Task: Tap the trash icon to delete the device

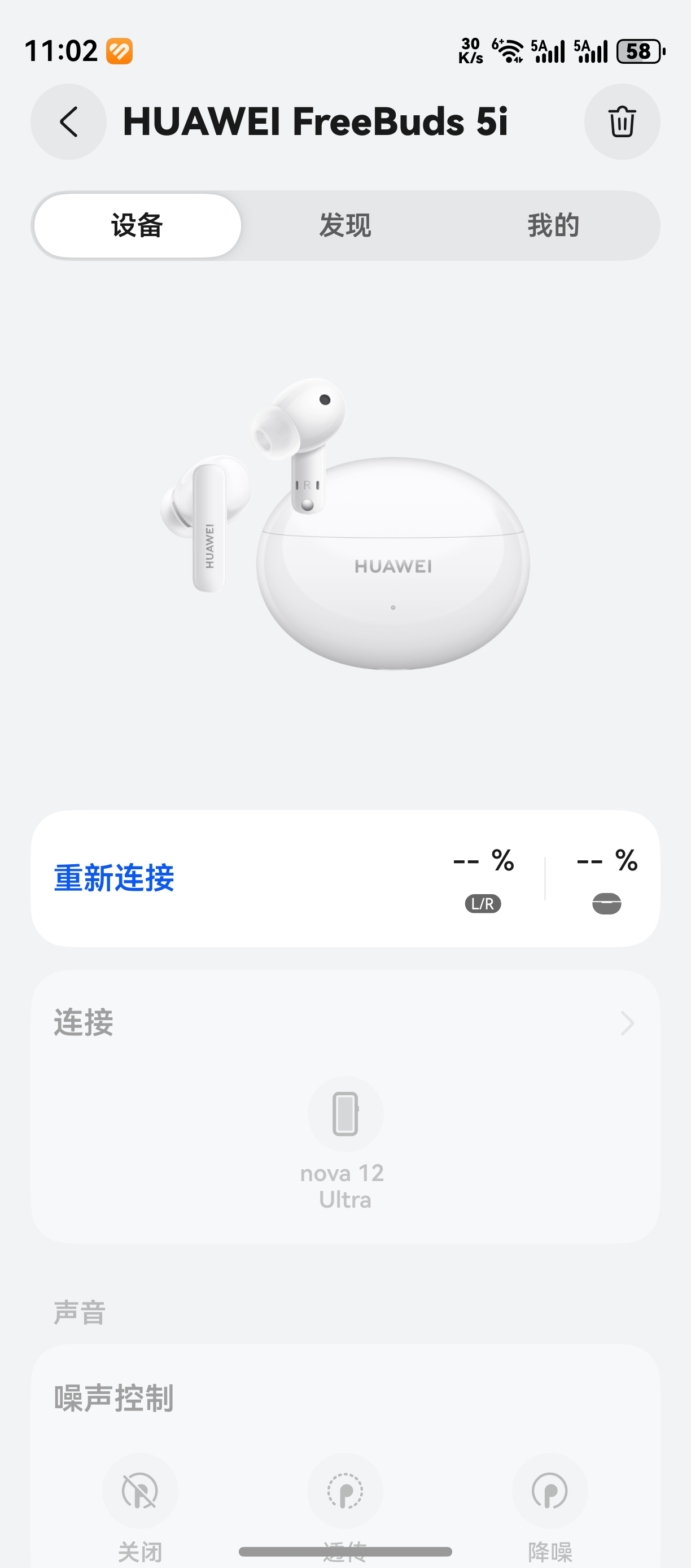Action: point(622,121)
